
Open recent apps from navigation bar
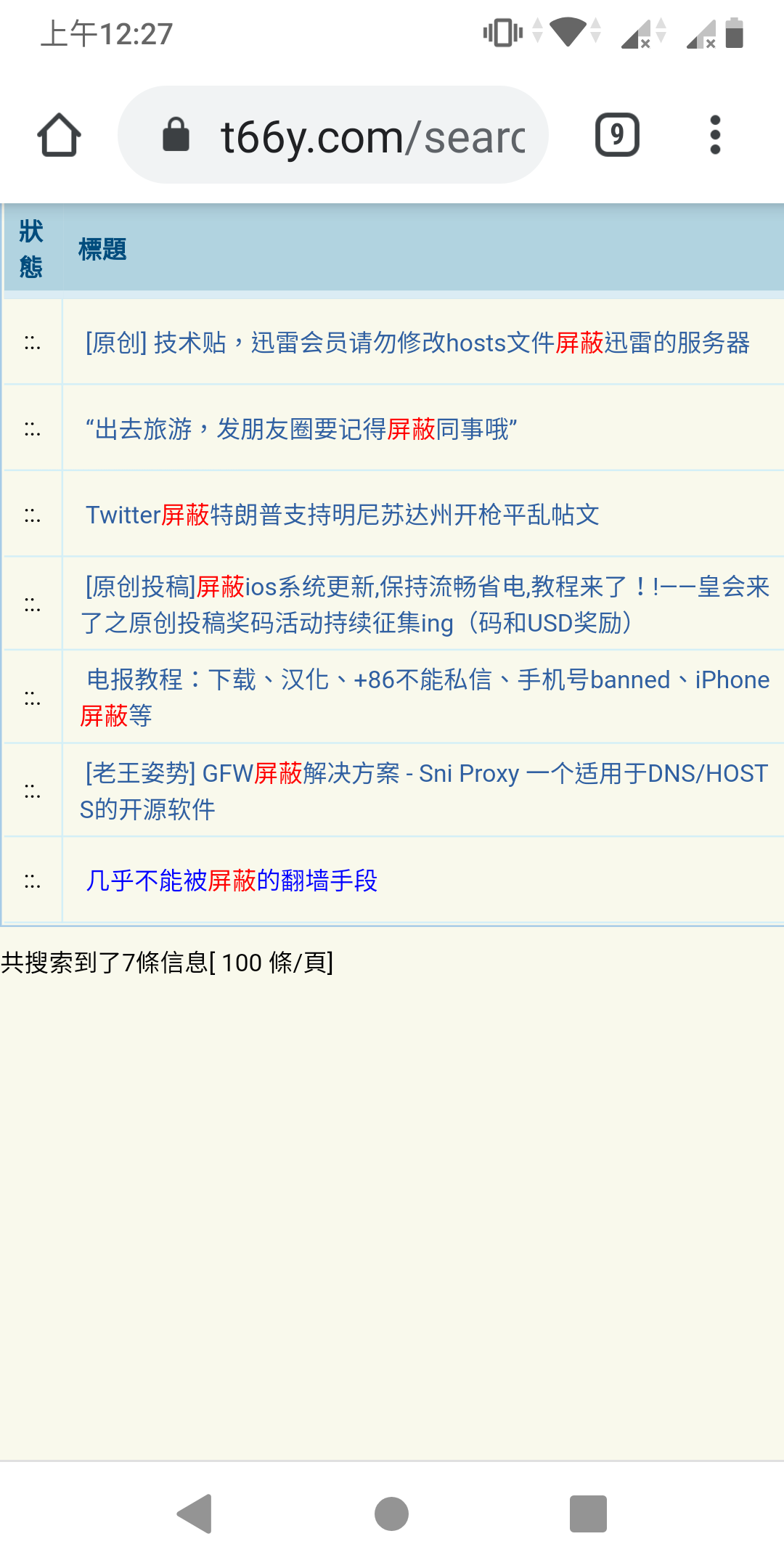tap(588, 1514)
